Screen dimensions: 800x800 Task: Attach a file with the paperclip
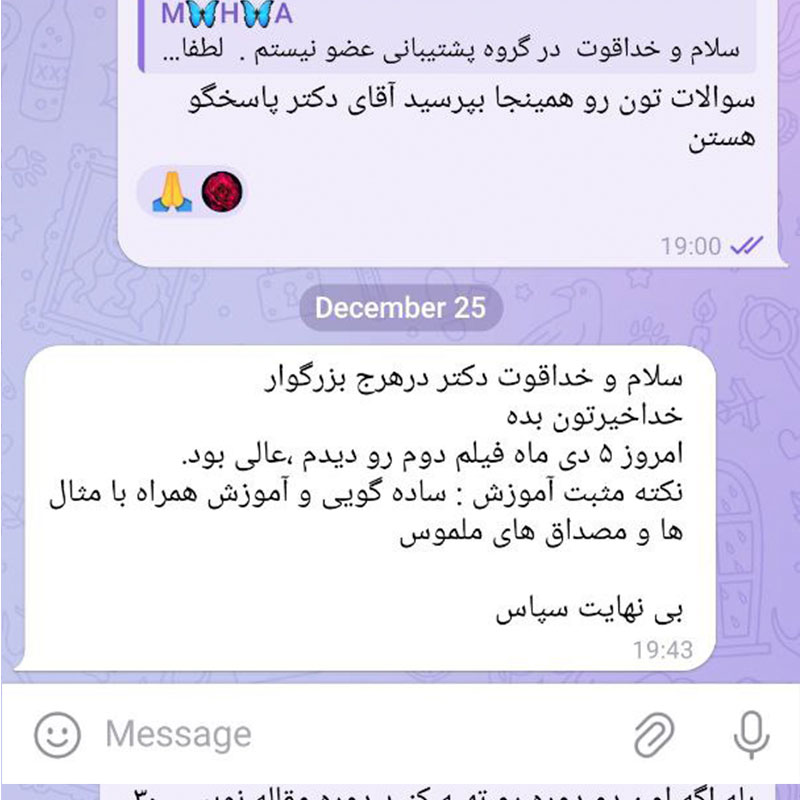[655, 735]
